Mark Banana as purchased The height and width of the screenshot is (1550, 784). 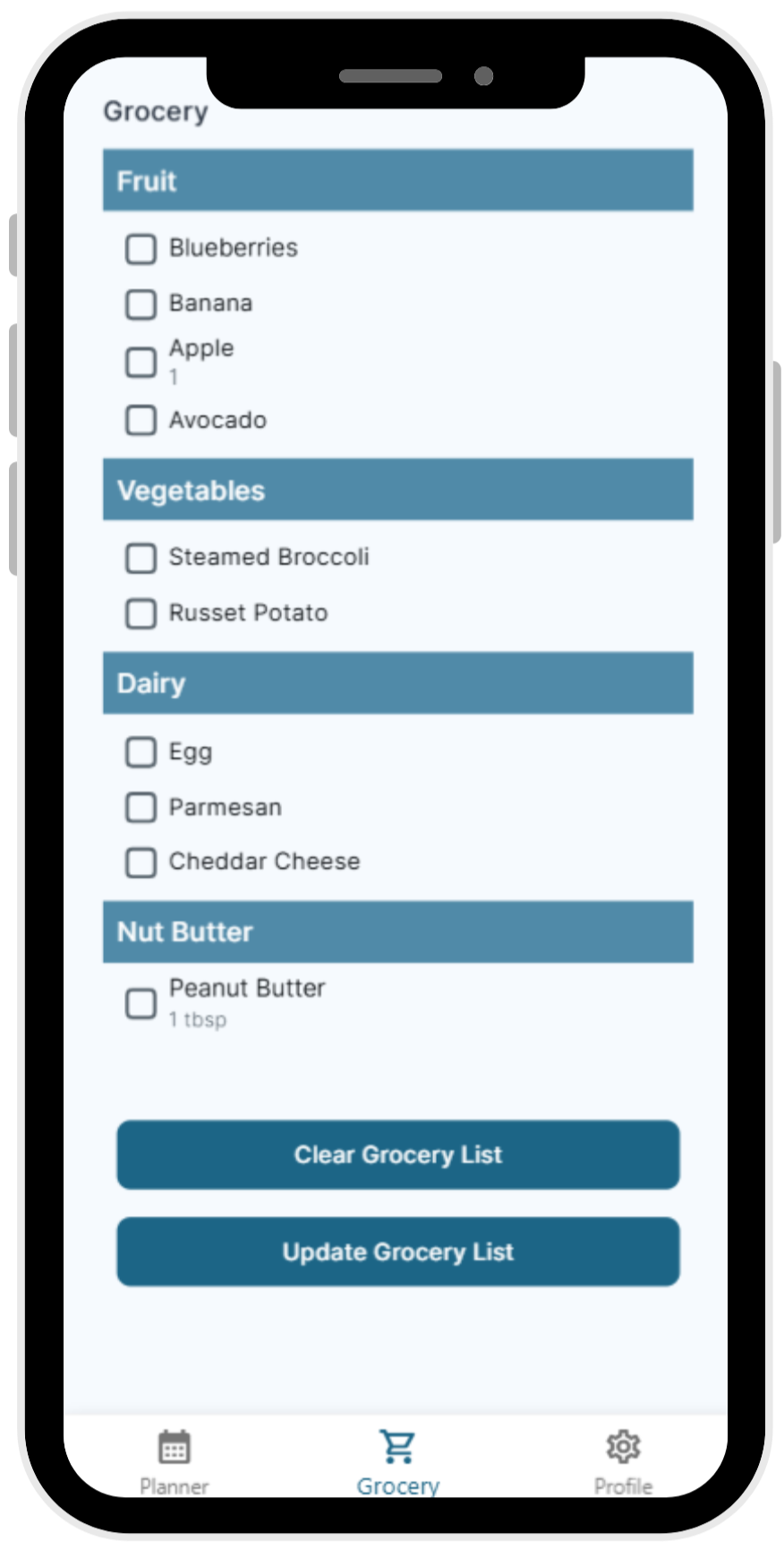(141, 304)
